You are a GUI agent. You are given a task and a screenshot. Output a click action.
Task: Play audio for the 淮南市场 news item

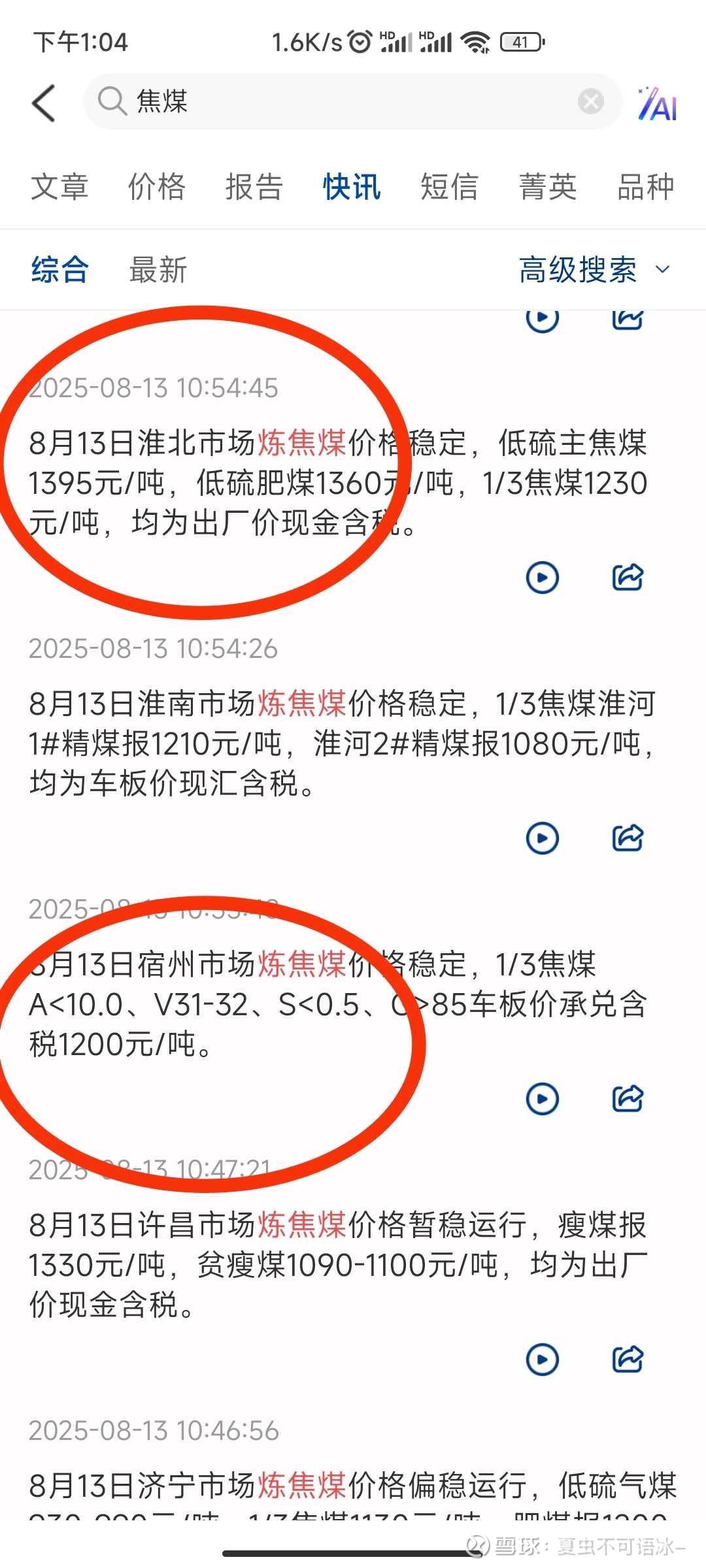click(543, 838)
